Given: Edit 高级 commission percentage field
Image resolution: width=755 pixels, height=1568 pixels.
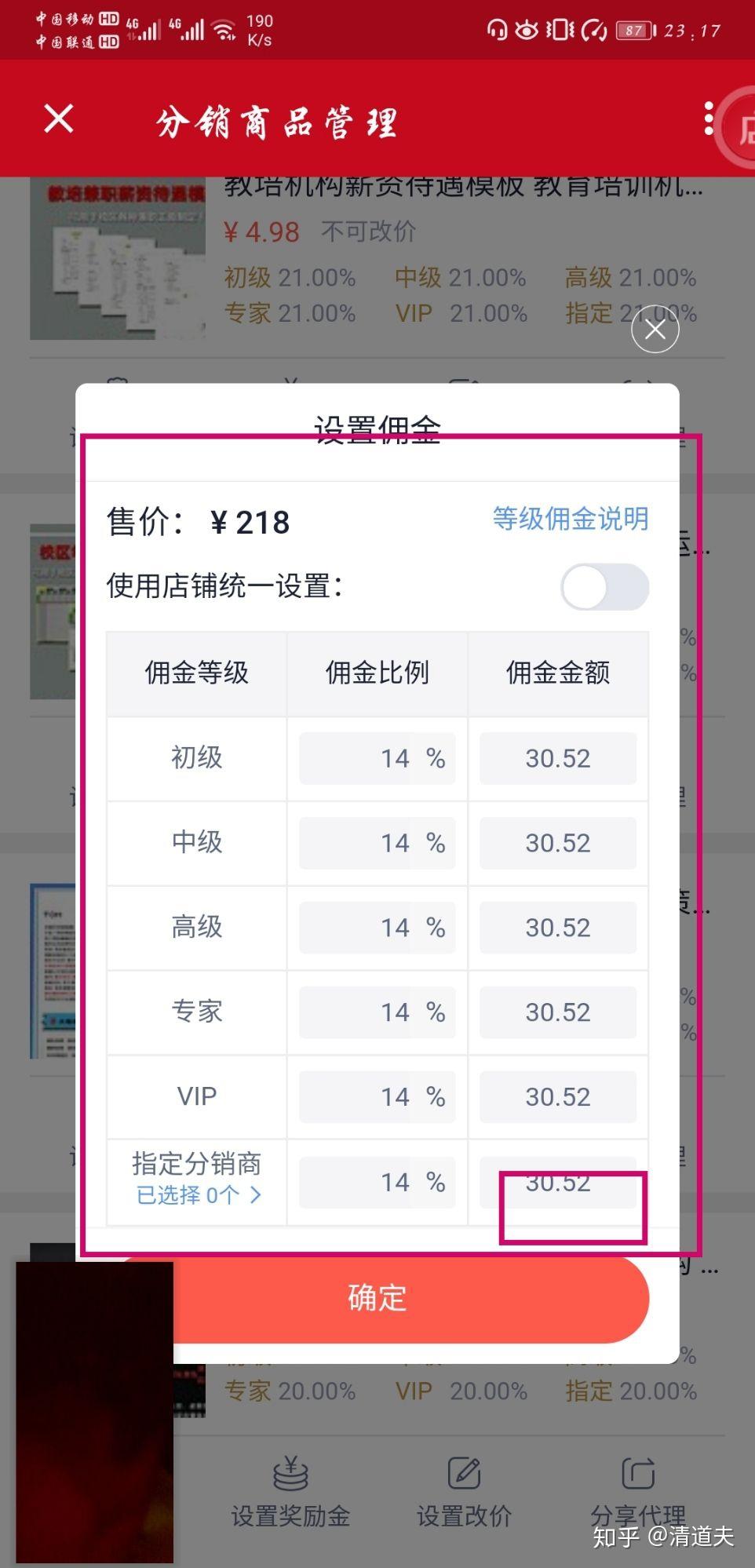Looking at the screenshot, I should pos(377,928).
